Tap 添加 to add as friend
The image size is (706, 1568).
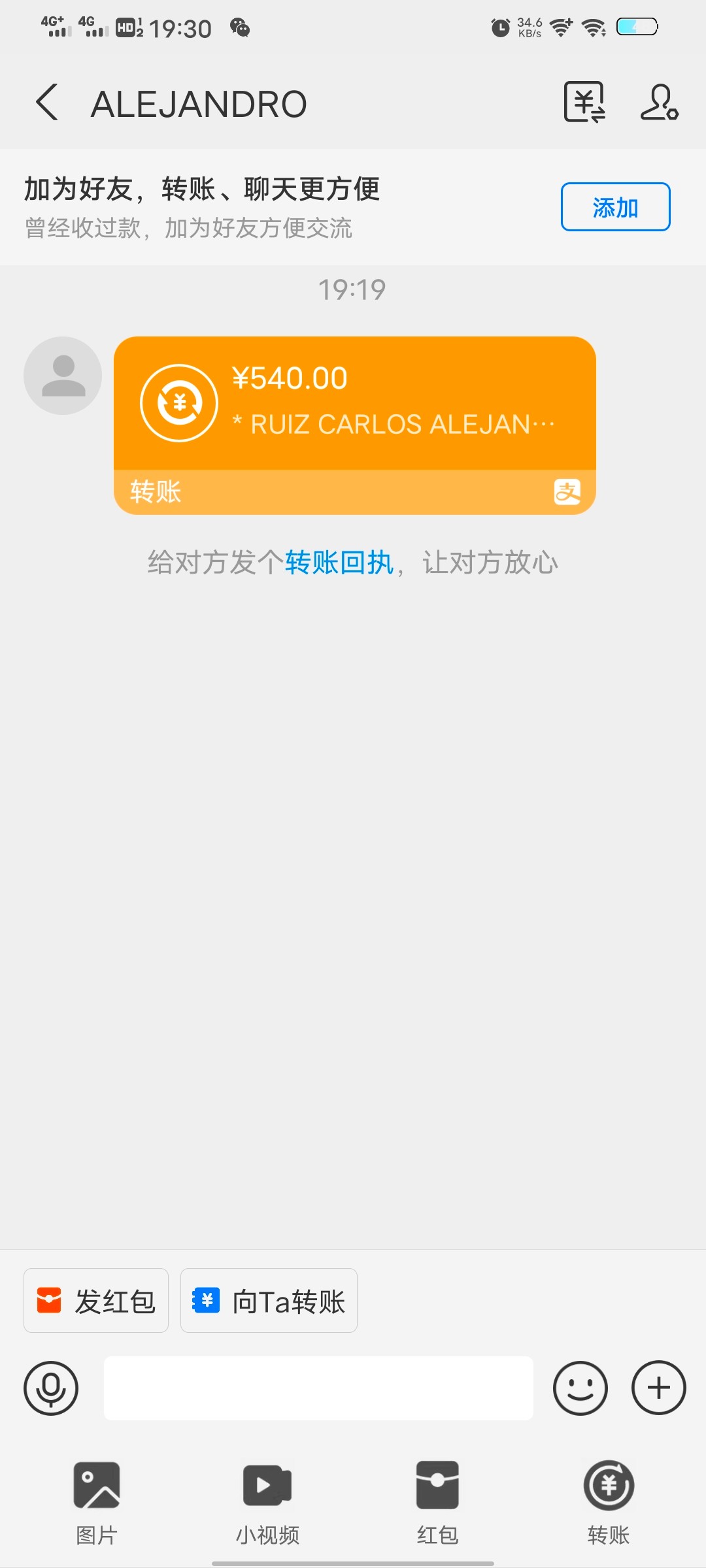coord(614,207)
